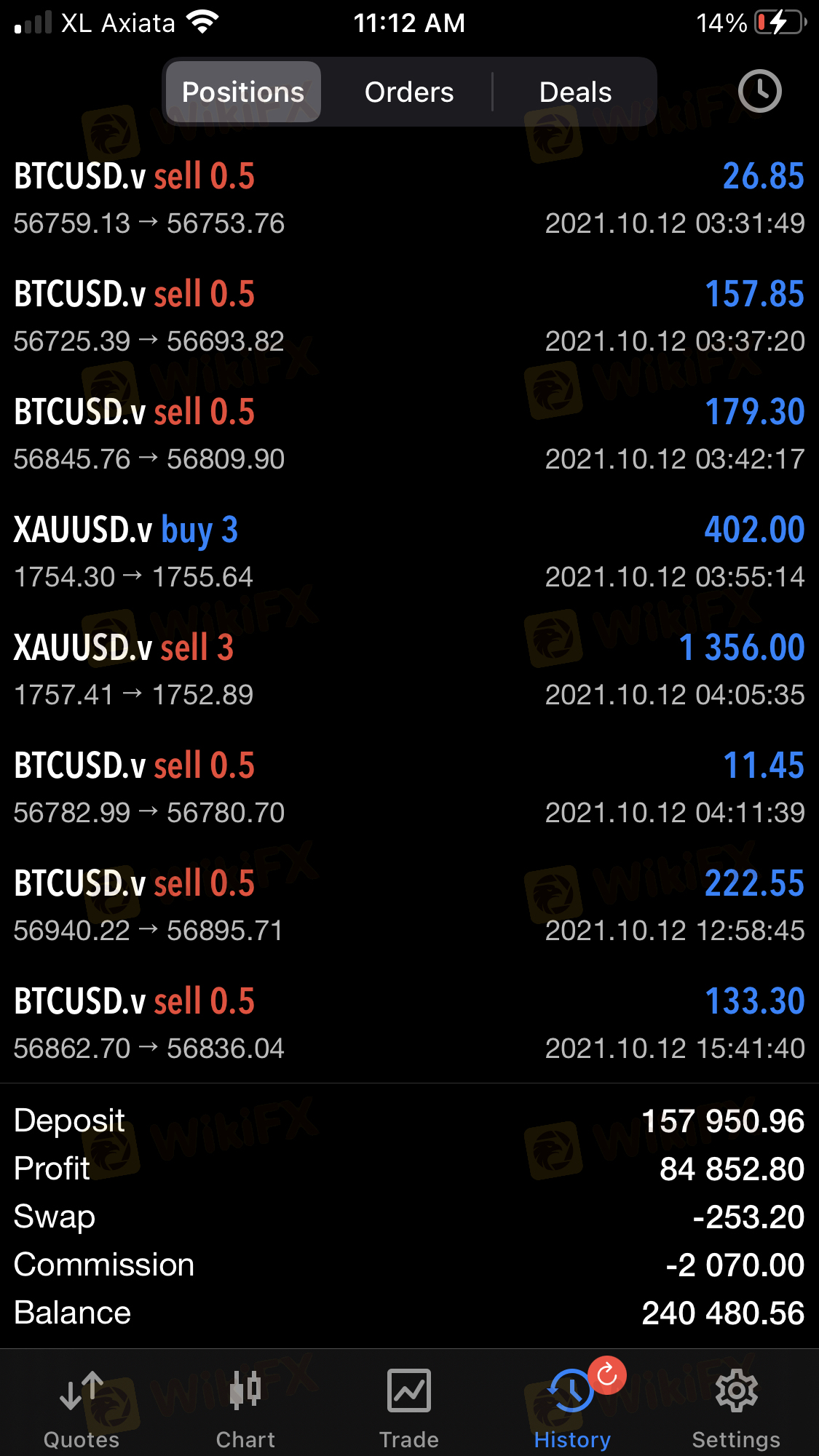Viewport: 819px width, 1456px height.
Task: Switch to the Deals segment
Action: (575, 92)
